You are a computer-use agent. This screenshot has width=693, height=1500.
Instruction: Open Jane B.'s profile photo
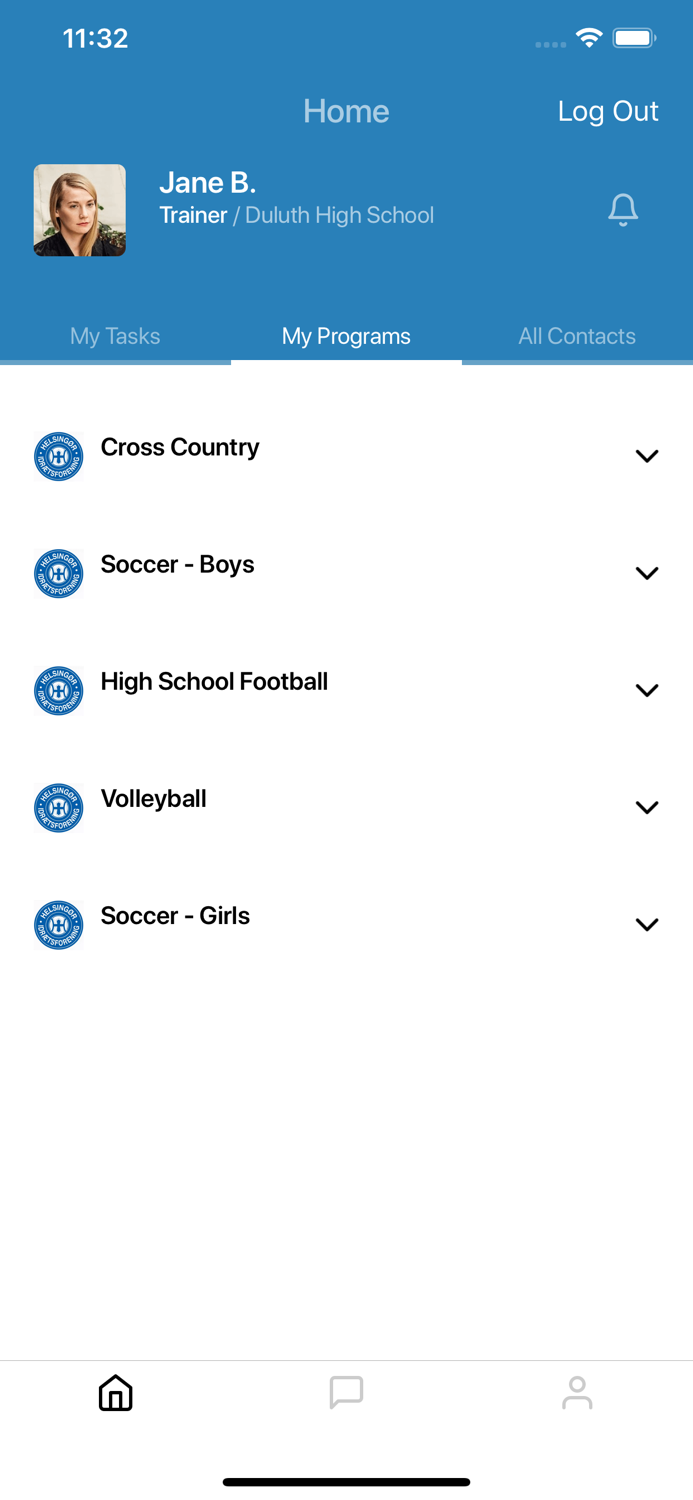[x=80, y=210]
